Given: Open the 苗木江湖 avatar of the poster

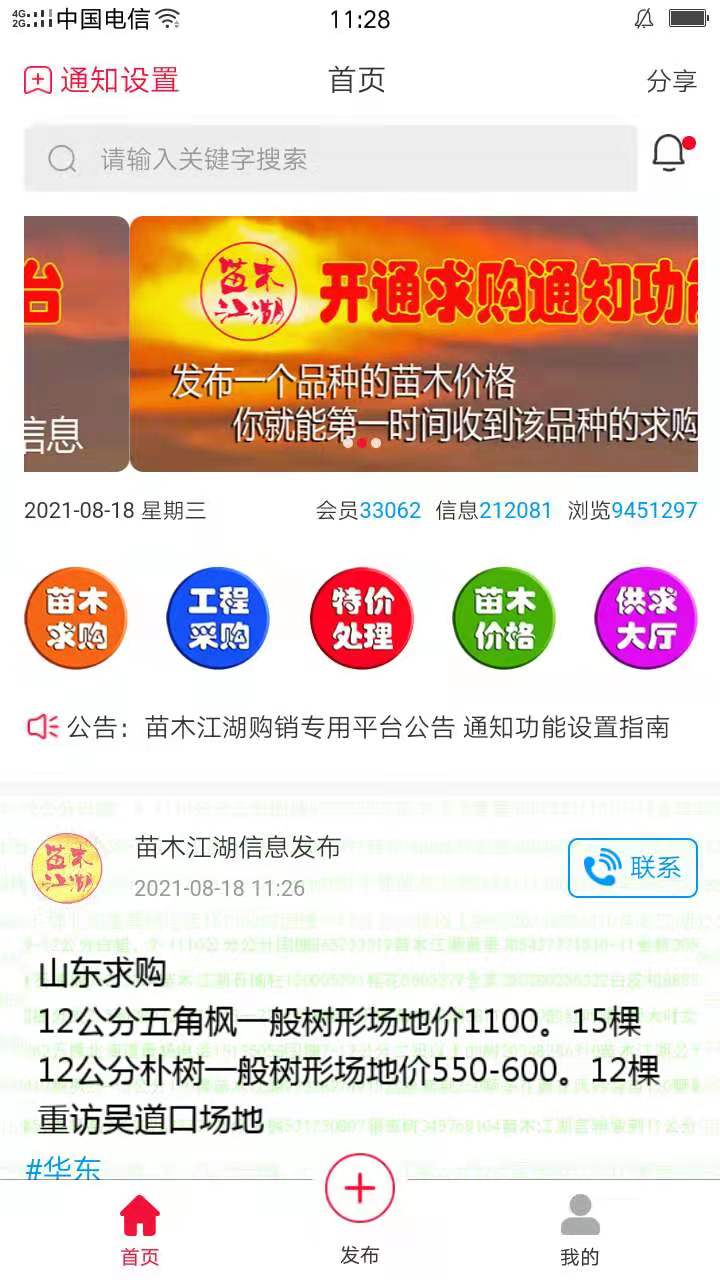Looking at the screenshot, I should pyautogui.click(x=68, y=868).
